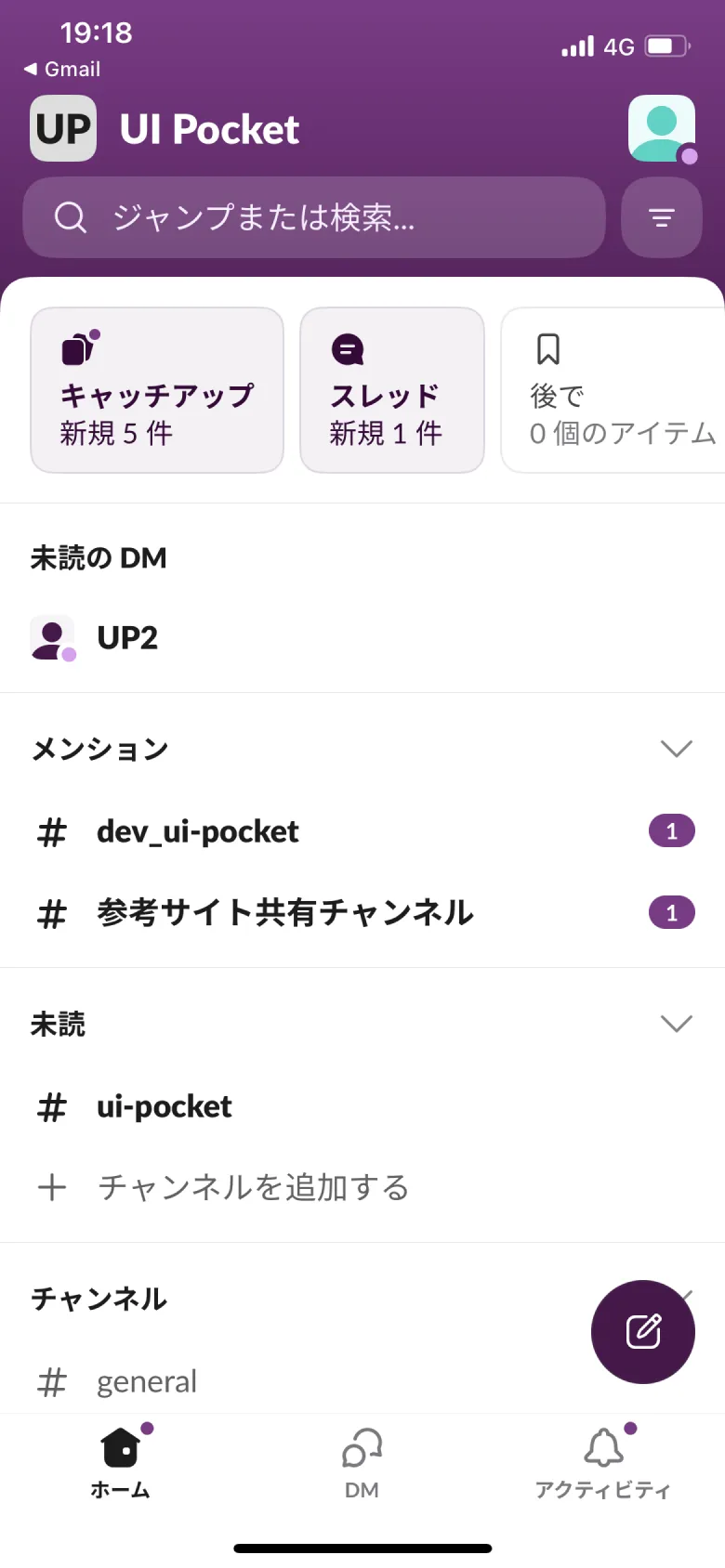The image size is (725, 1568).
Task: Tap チャンネルを追加する to add a channel
Action: coord(253,1187)
